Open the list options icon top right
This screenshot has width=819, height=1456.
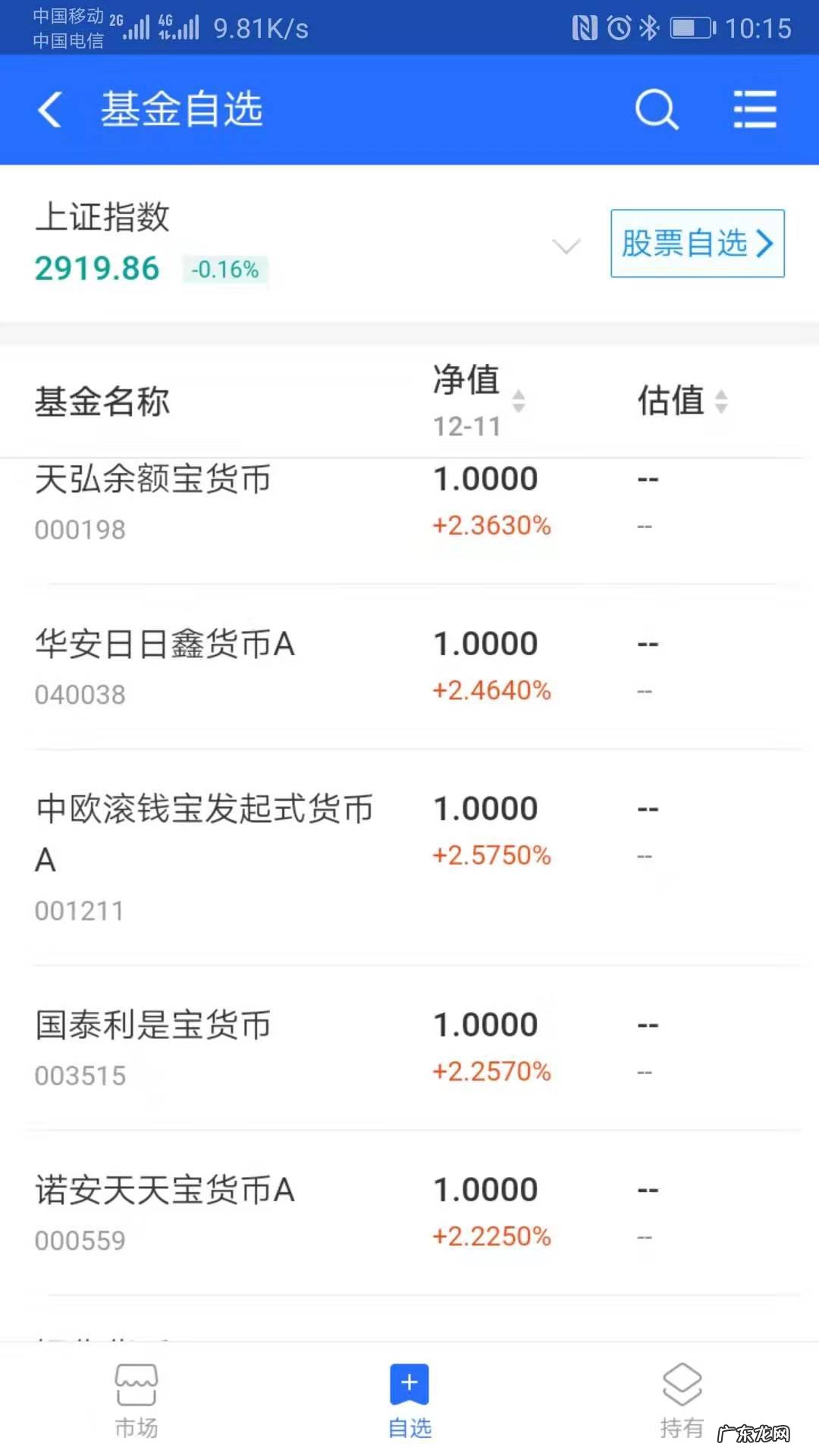[755, 109]
